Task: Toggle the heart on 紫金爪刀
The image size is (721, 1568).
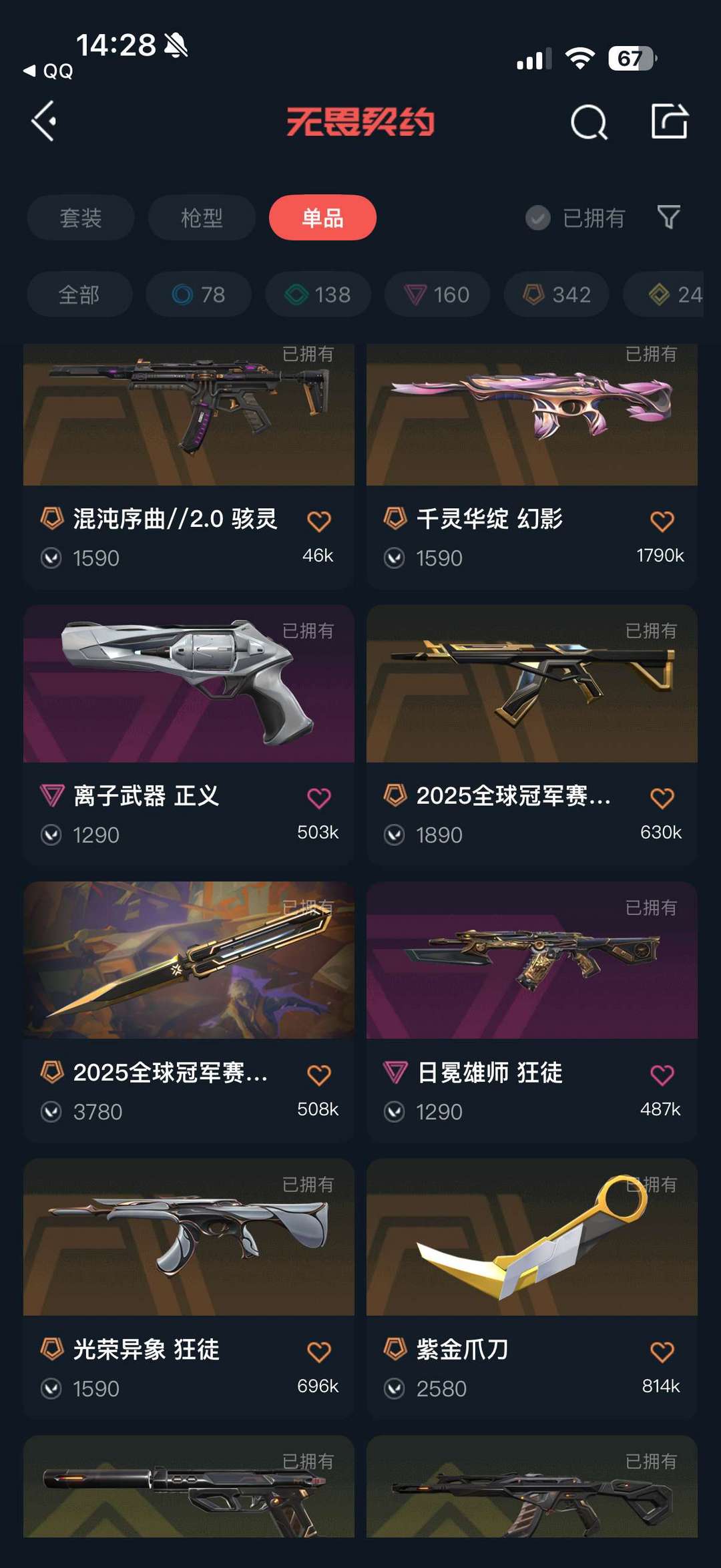Action: (x=663, y=1348)
